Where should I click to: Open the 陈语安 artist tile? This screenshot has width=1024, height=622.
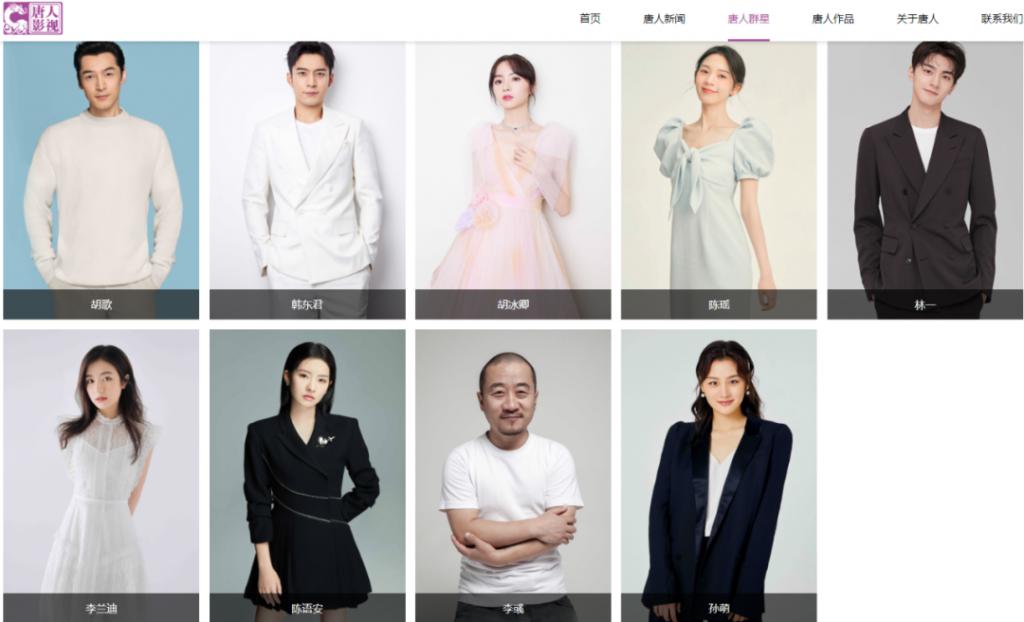[x=307, y=475]
